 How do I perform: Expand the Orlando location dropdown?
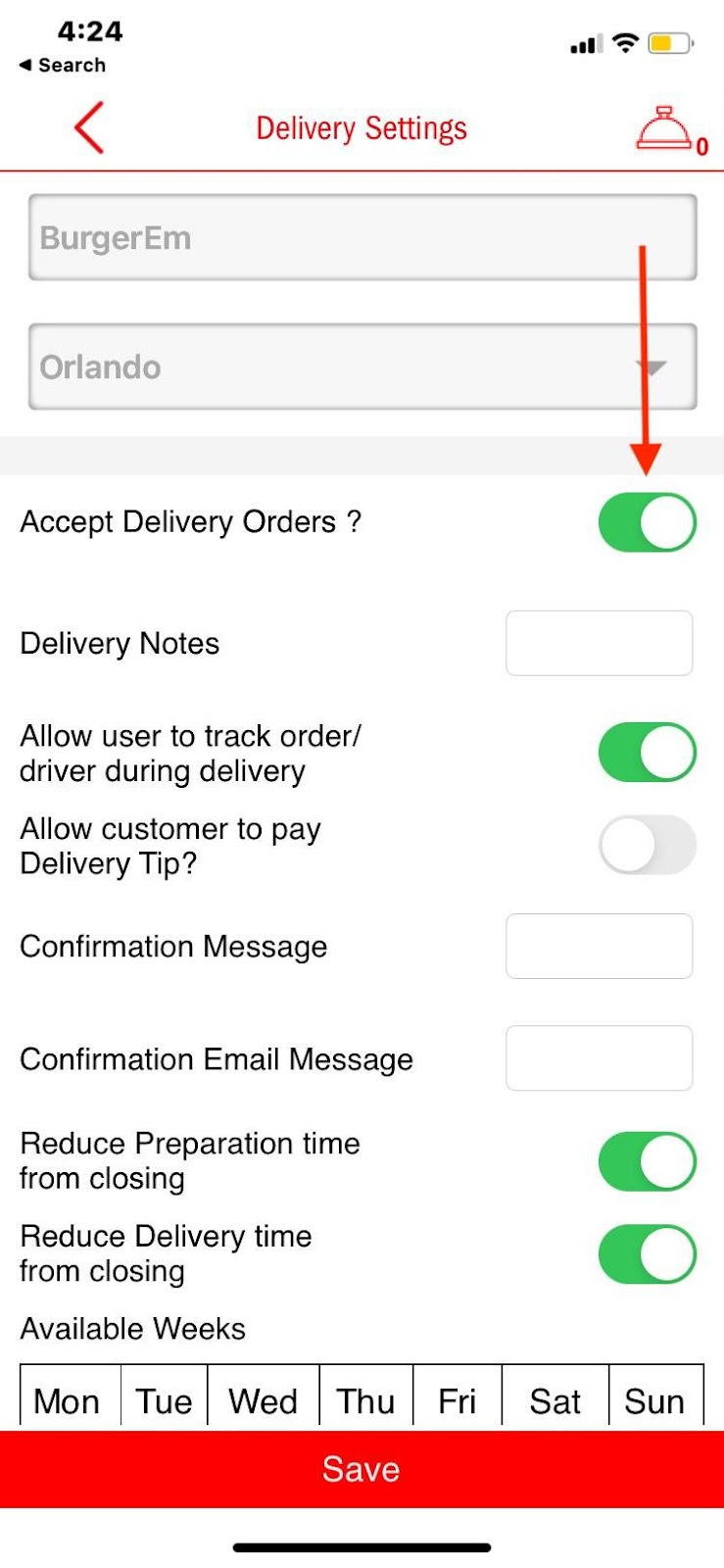click(x=362, y=367)
